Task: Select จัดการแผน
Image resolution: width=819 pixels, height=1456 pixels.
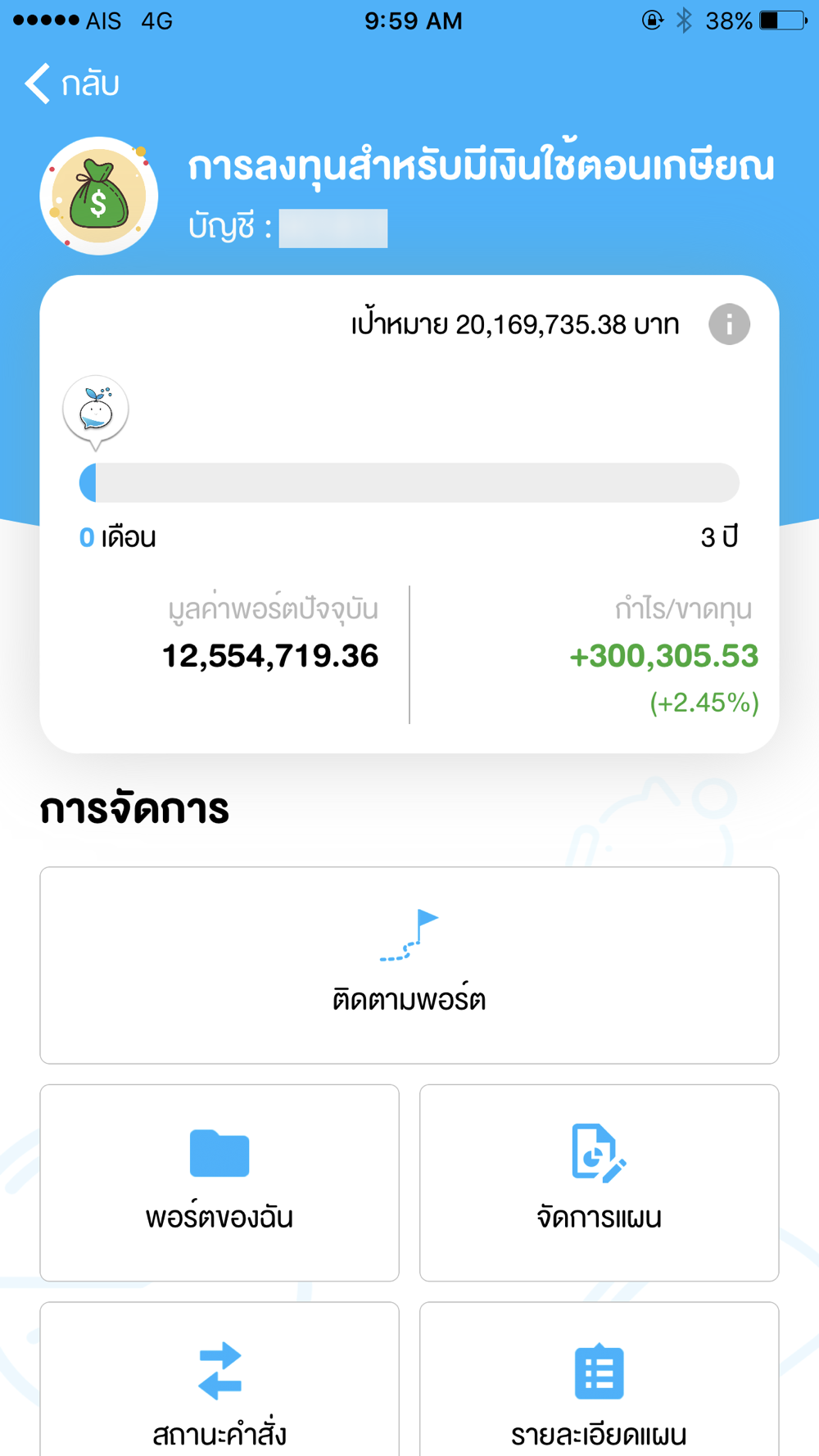Action: tap(600, 1183)
